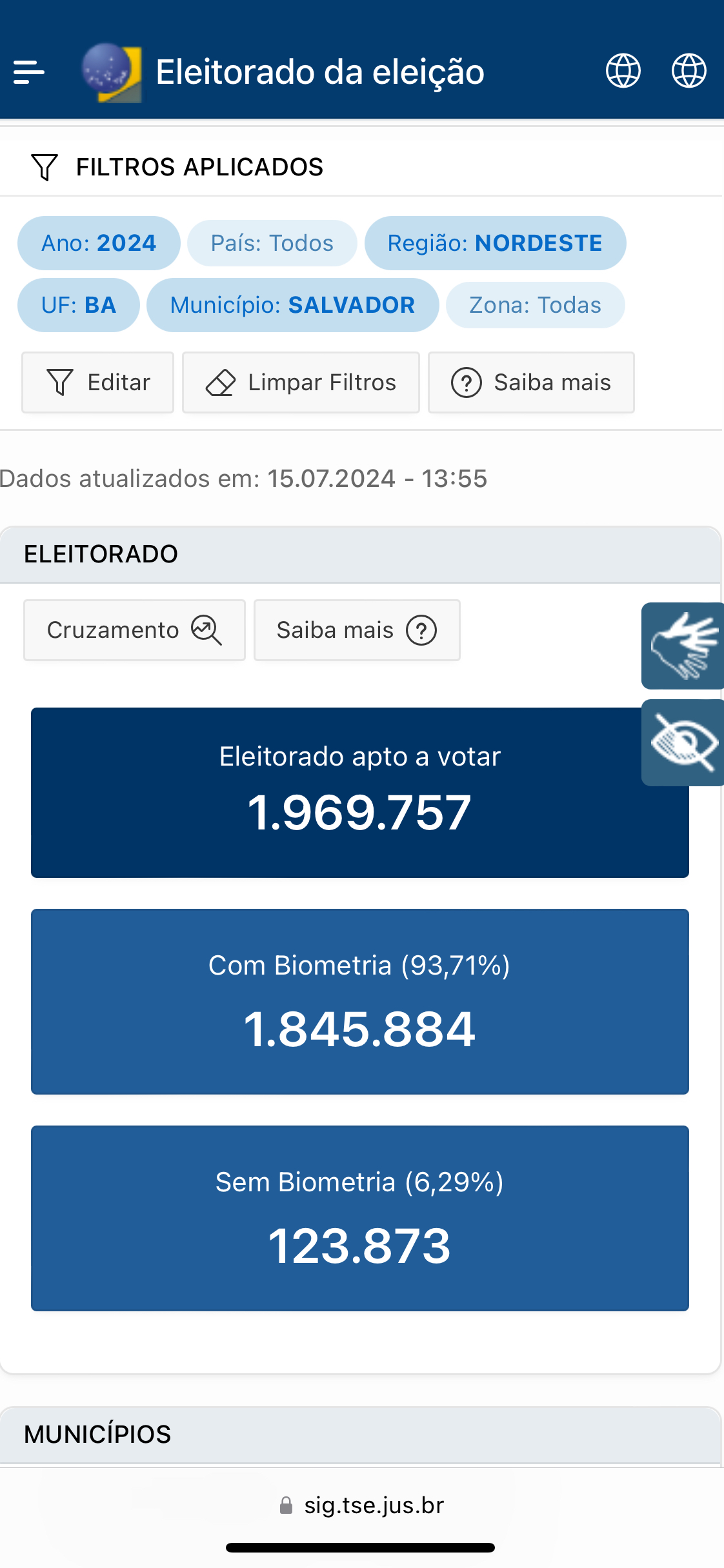Select the País: Todos filter chip
This screenshot has height=1568, width=724.
point(272,243)
